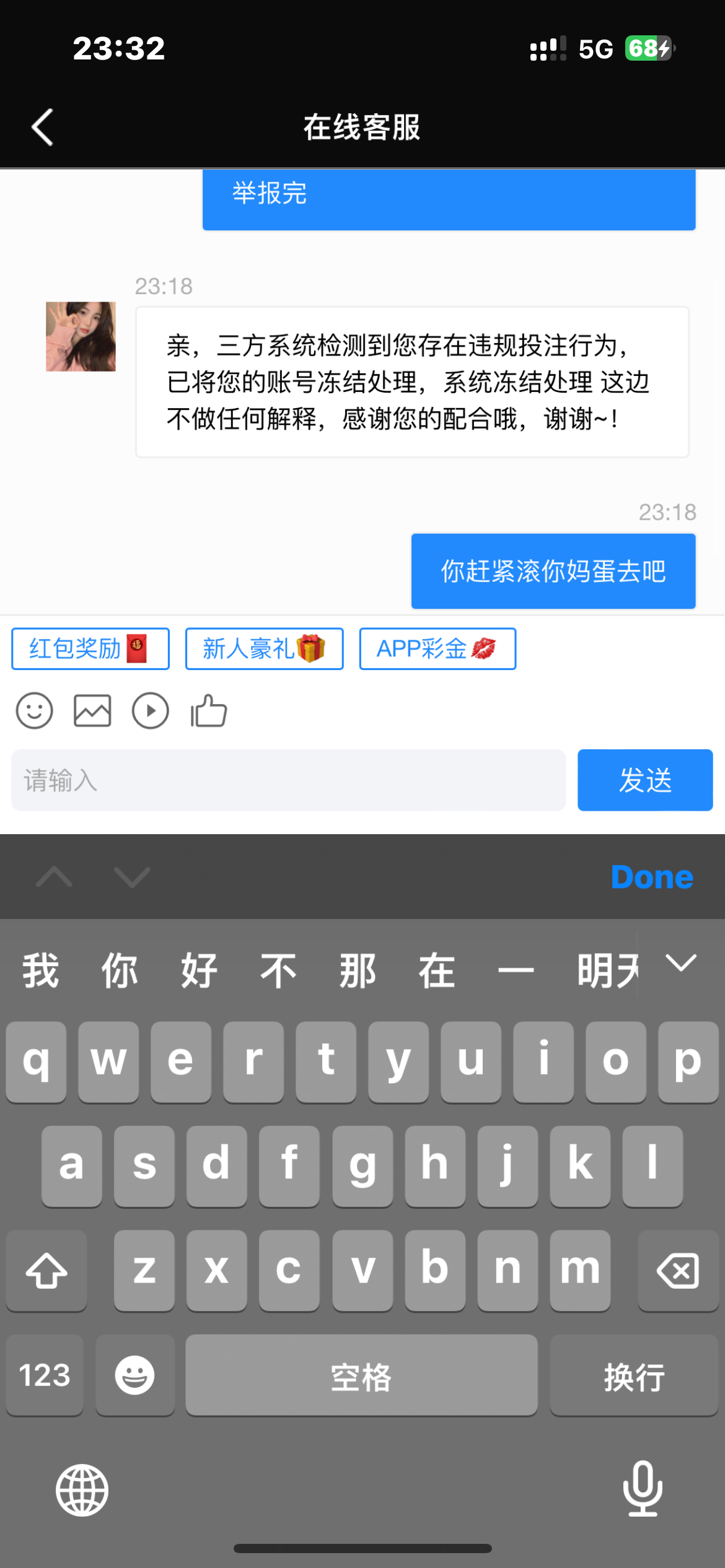Open the 新人豪礼 quick reply chip
Screen dimensions: 725x1568
[x=264, y=648]
